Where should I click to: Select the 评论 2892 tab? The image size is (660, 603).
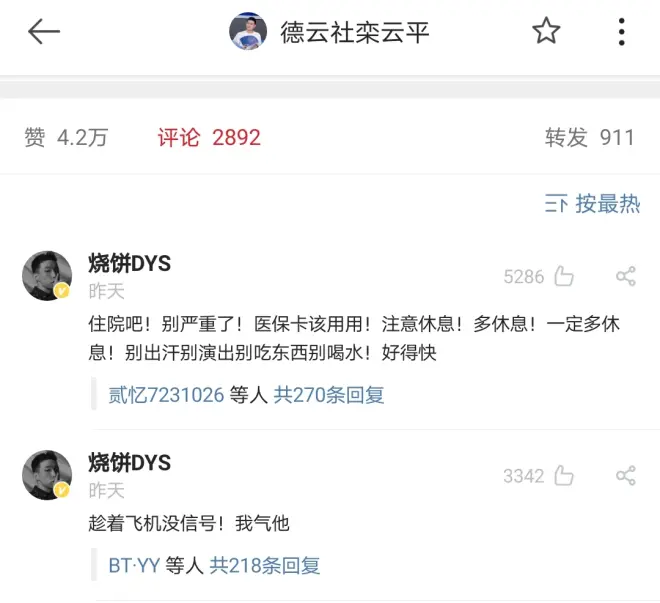209,138
